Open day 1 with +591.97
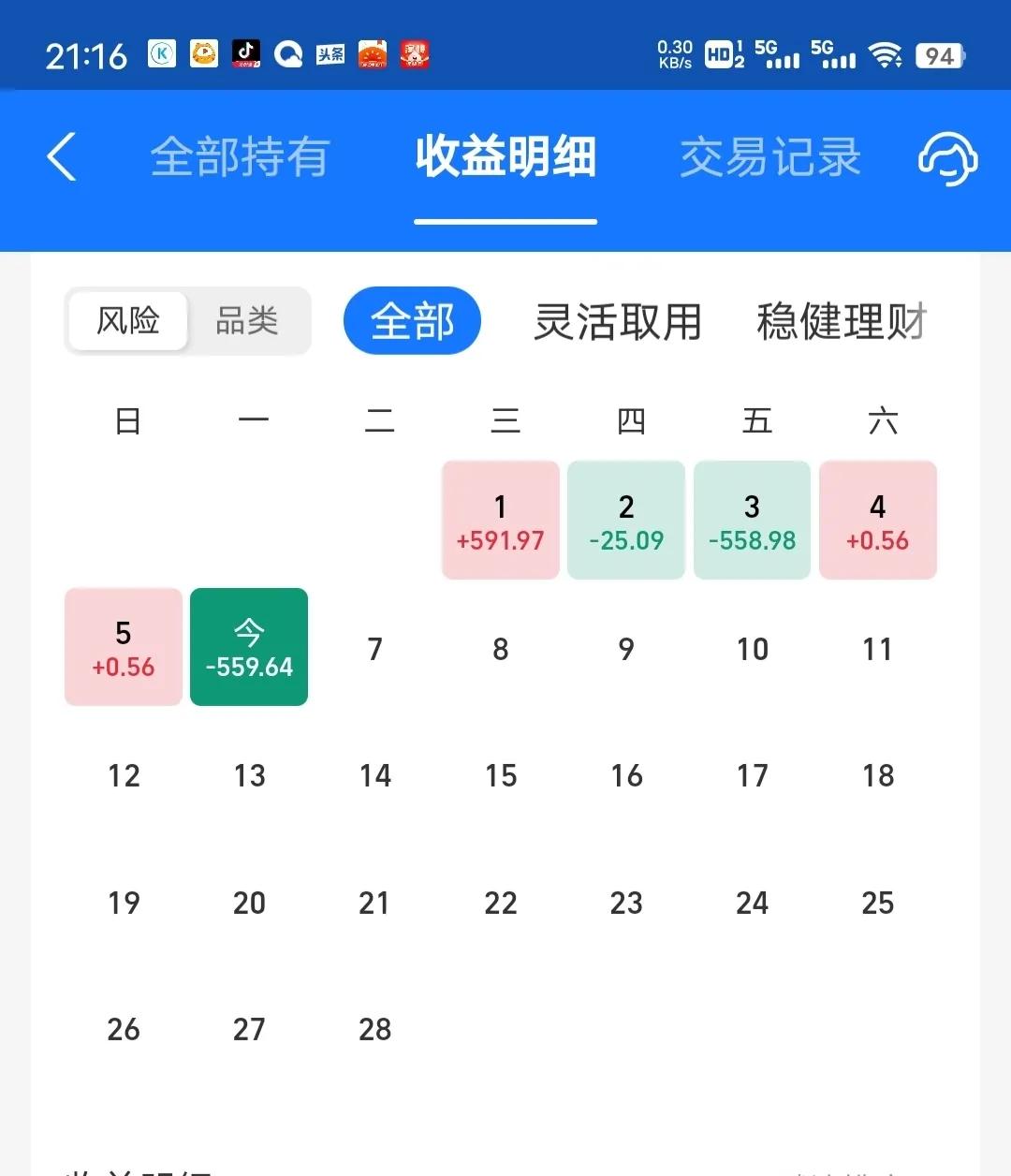The image size is (1011, 1176). pos(500,521)
